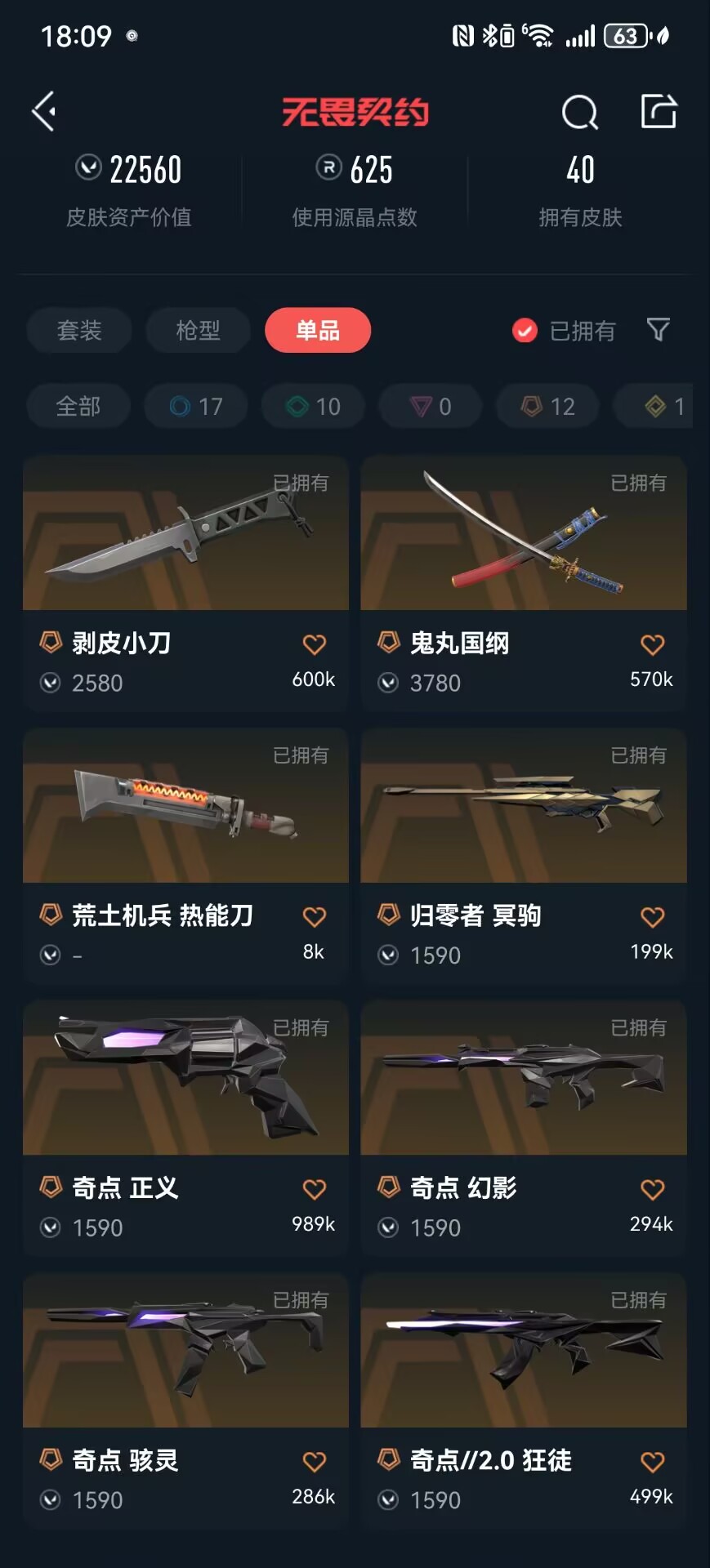Select the 单品 tab
Image resolution: width=710 pixels, height=1568 pixels.
tap(318, 331)
